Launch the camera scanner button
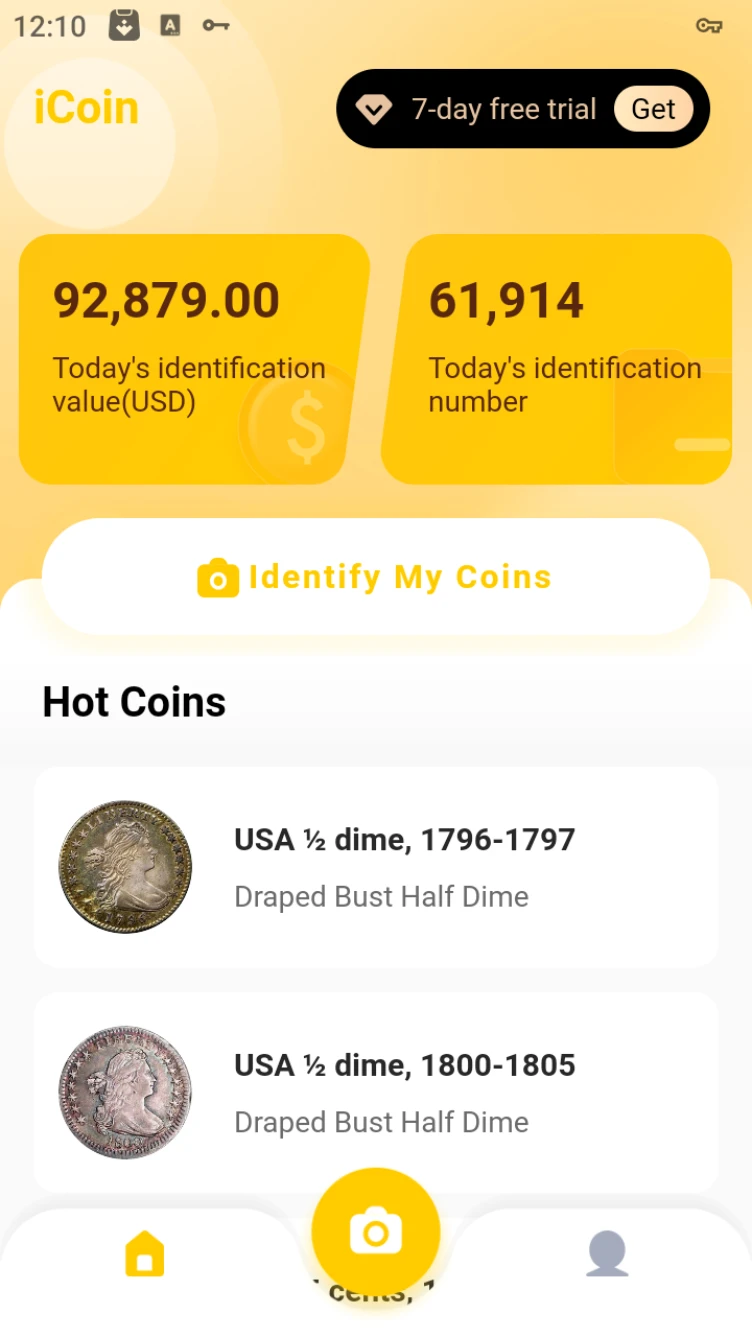This screenshot has height=1337, width=752. [x=376, y=1233]
